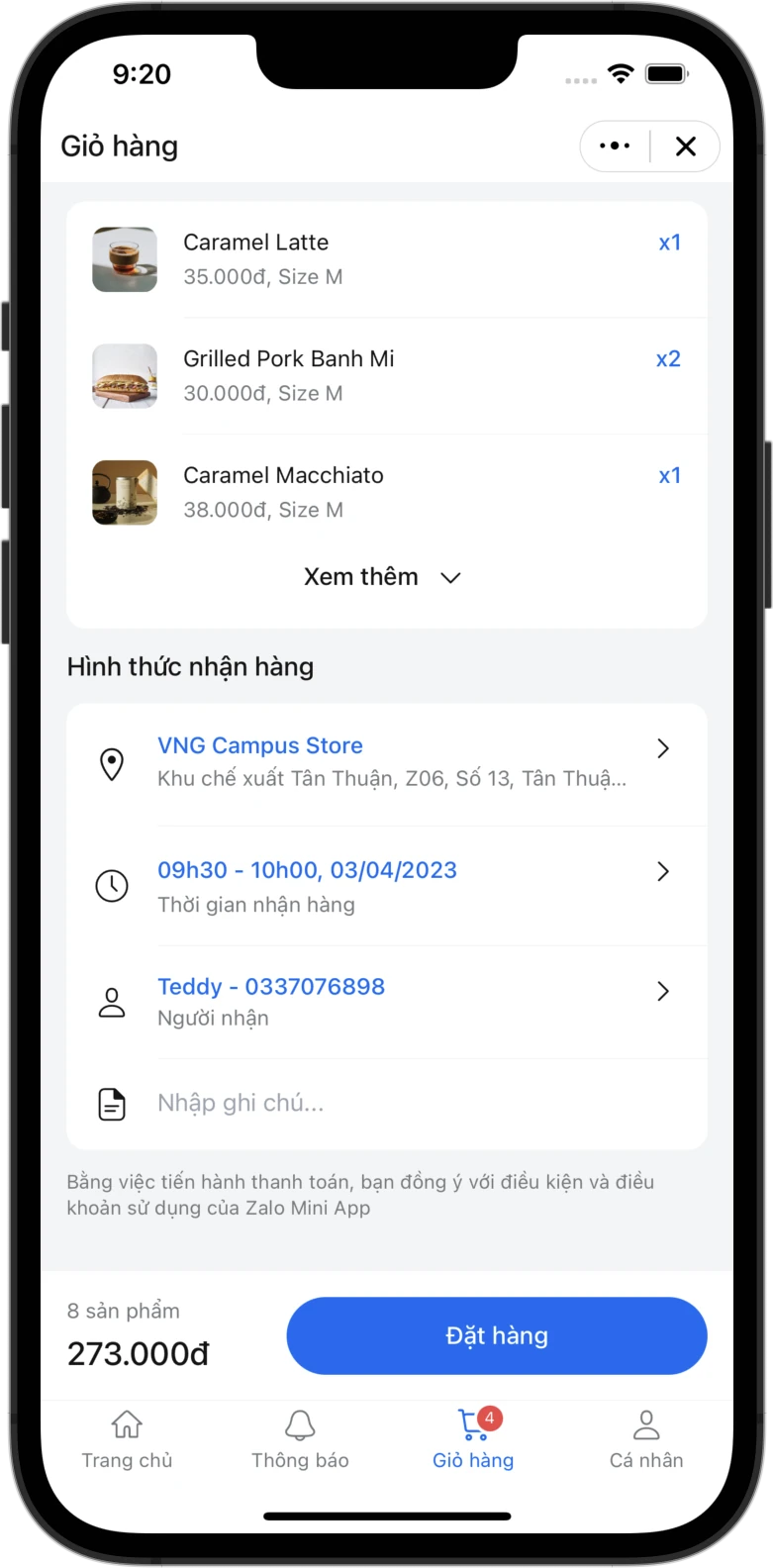
Task: Open the Grilled Pork Banh Mi item
Action: point(386,376)
